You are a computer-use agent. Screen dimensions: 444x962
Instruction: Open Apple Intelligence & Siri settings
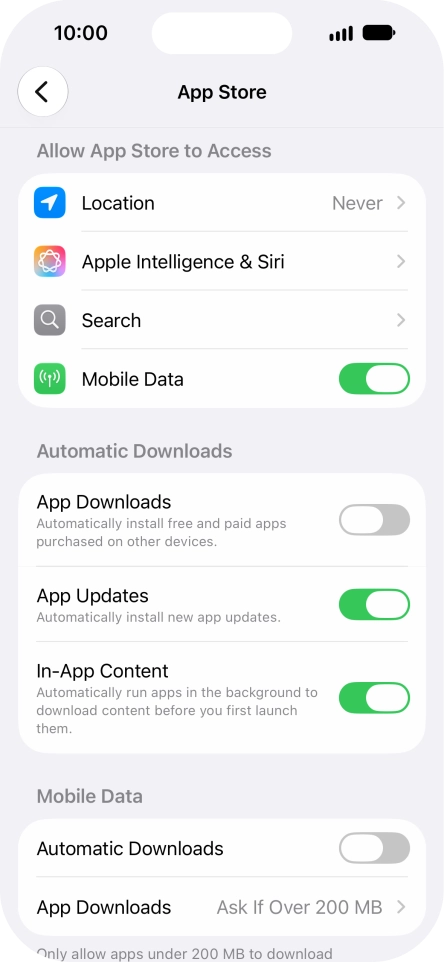(x=222, y=262)
